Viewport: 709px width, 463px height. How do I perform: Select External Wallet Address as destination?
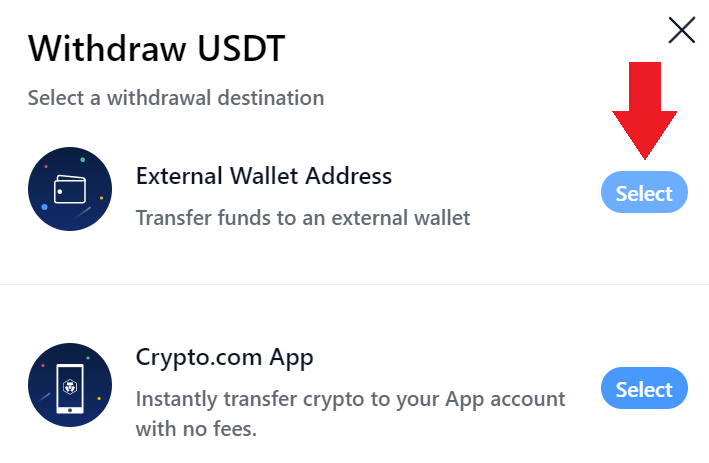(644, 193)
